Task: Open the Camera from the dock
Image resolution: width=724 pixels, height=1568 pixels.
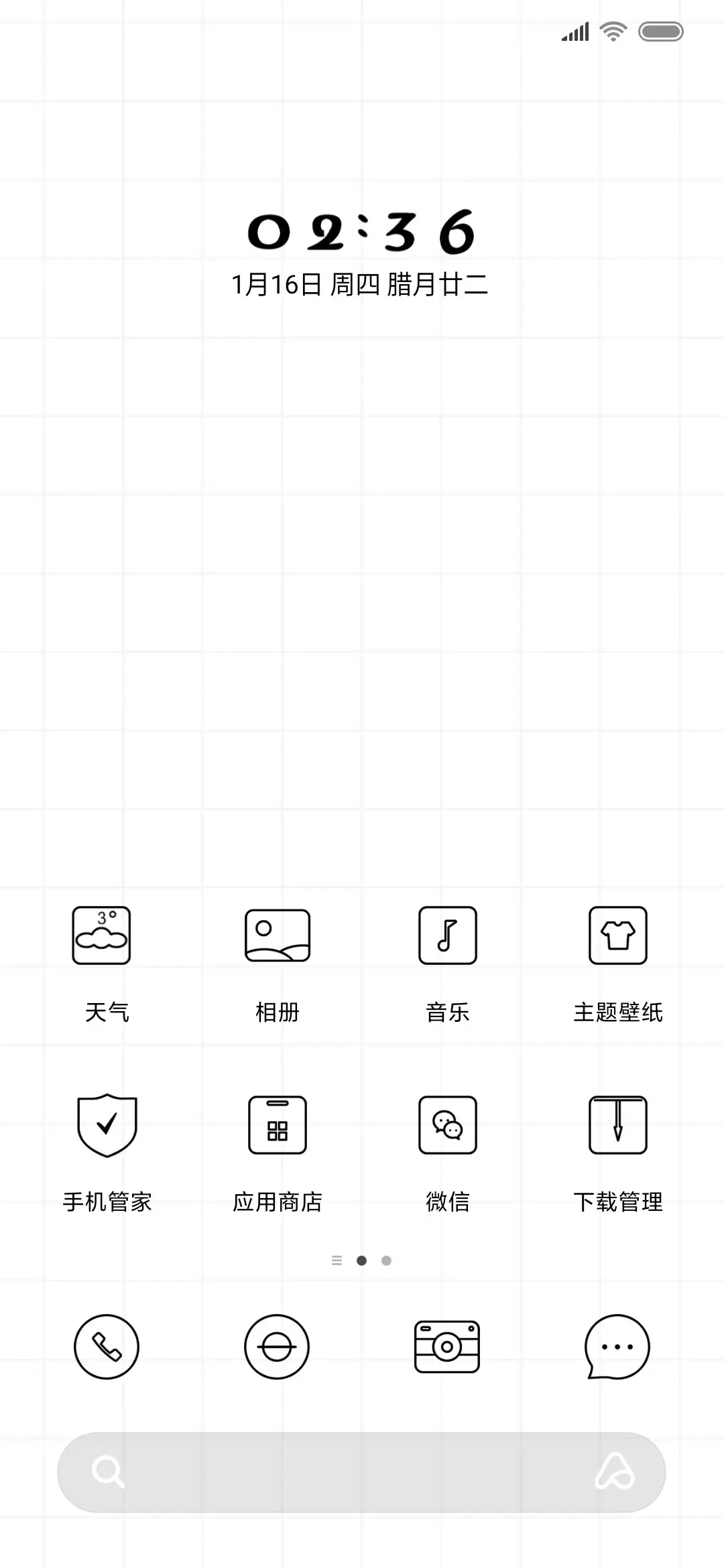Action: [447, 1347]
